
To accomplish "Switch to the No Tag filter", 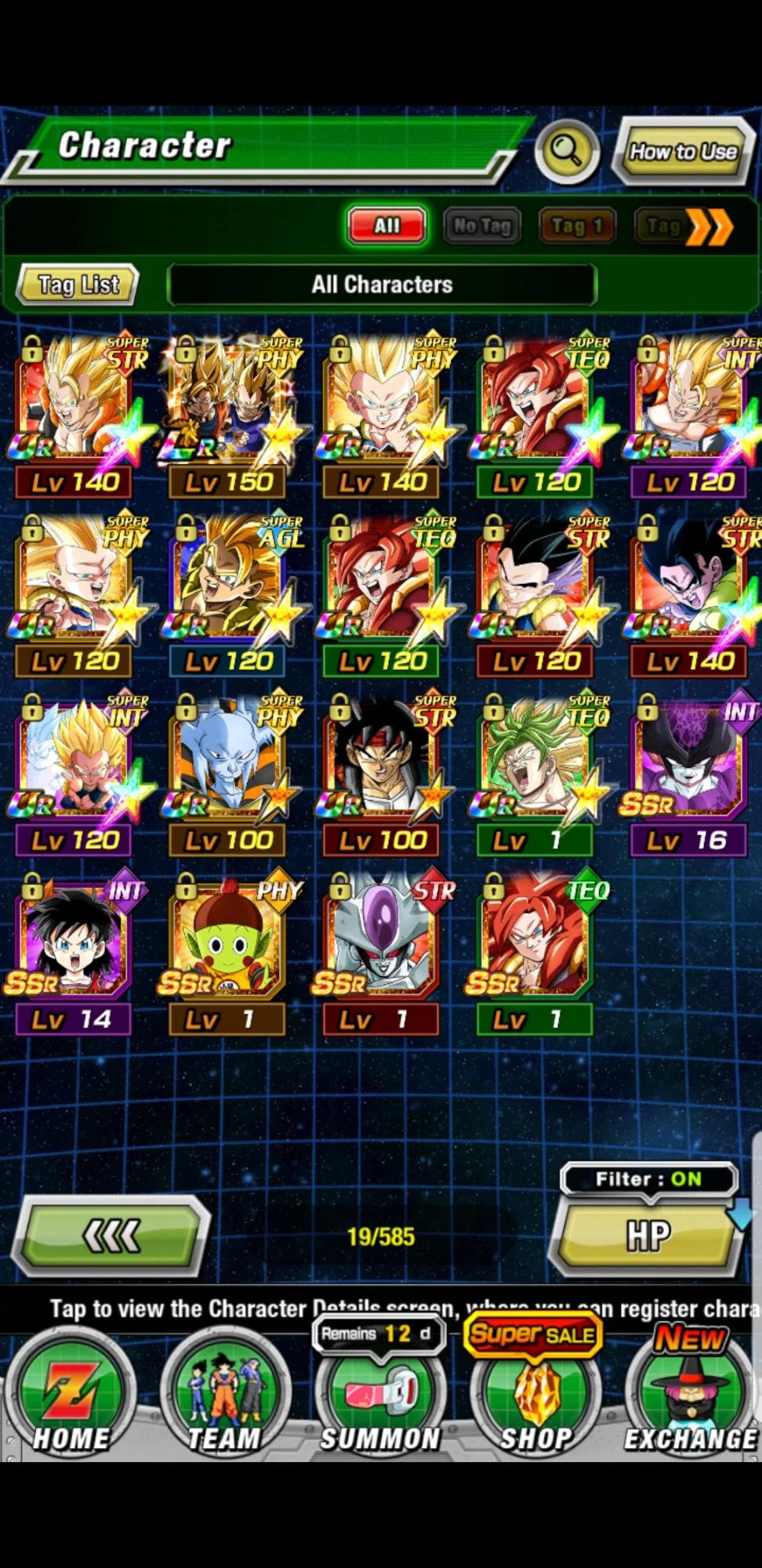I will [482, 227].
